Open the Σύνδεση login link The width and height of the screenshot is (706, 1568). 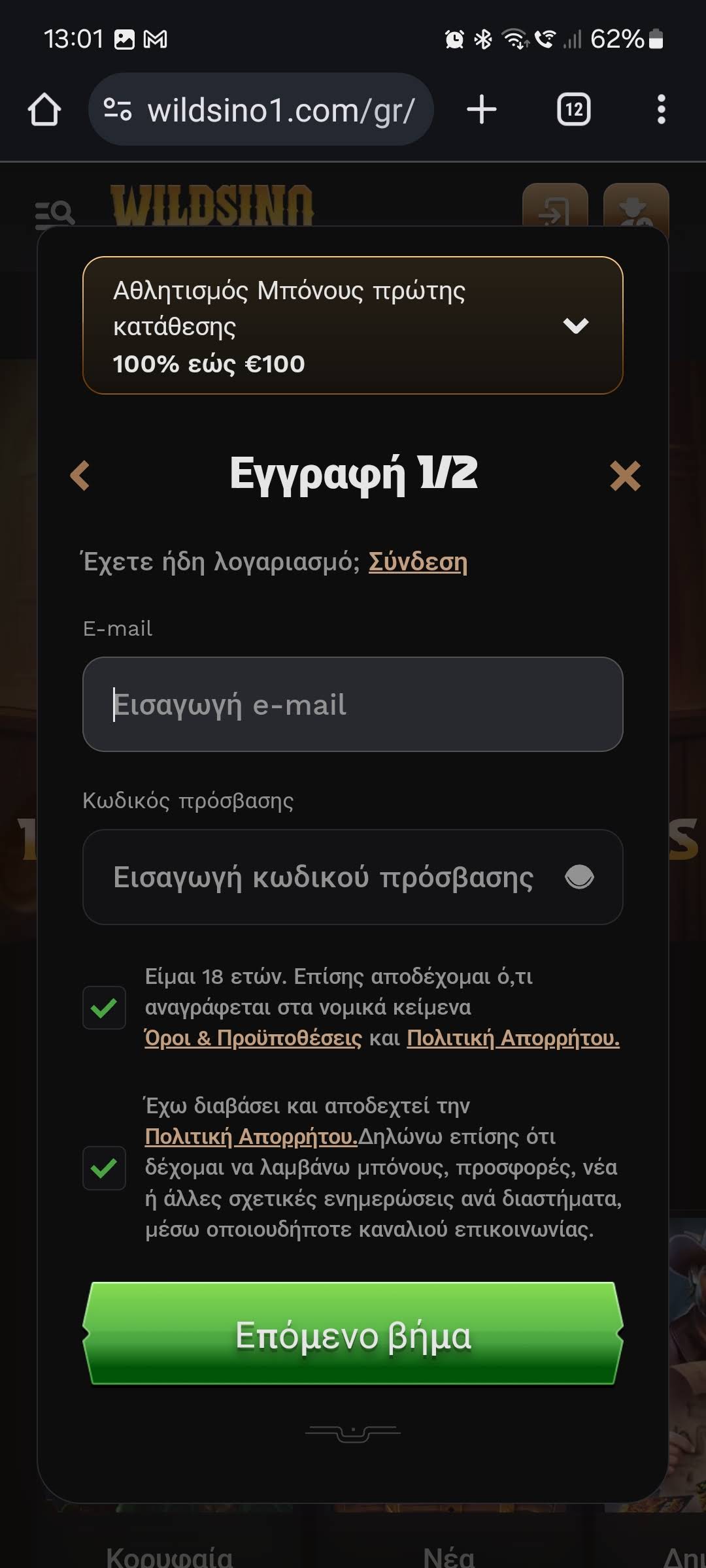tap(418, 562)
